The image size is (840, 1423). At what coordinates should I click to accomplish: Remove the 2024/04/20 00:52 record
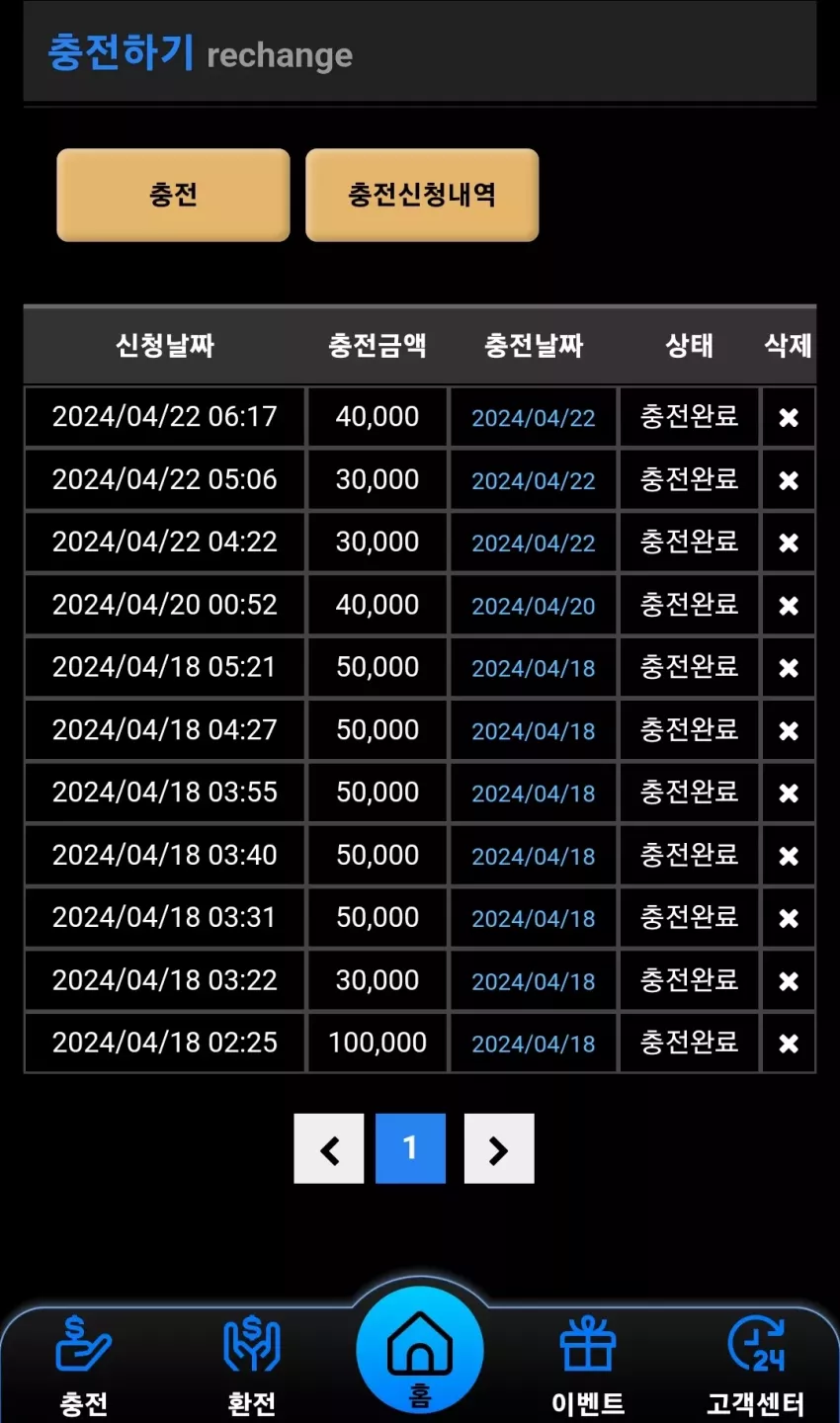tap(789, 605)
